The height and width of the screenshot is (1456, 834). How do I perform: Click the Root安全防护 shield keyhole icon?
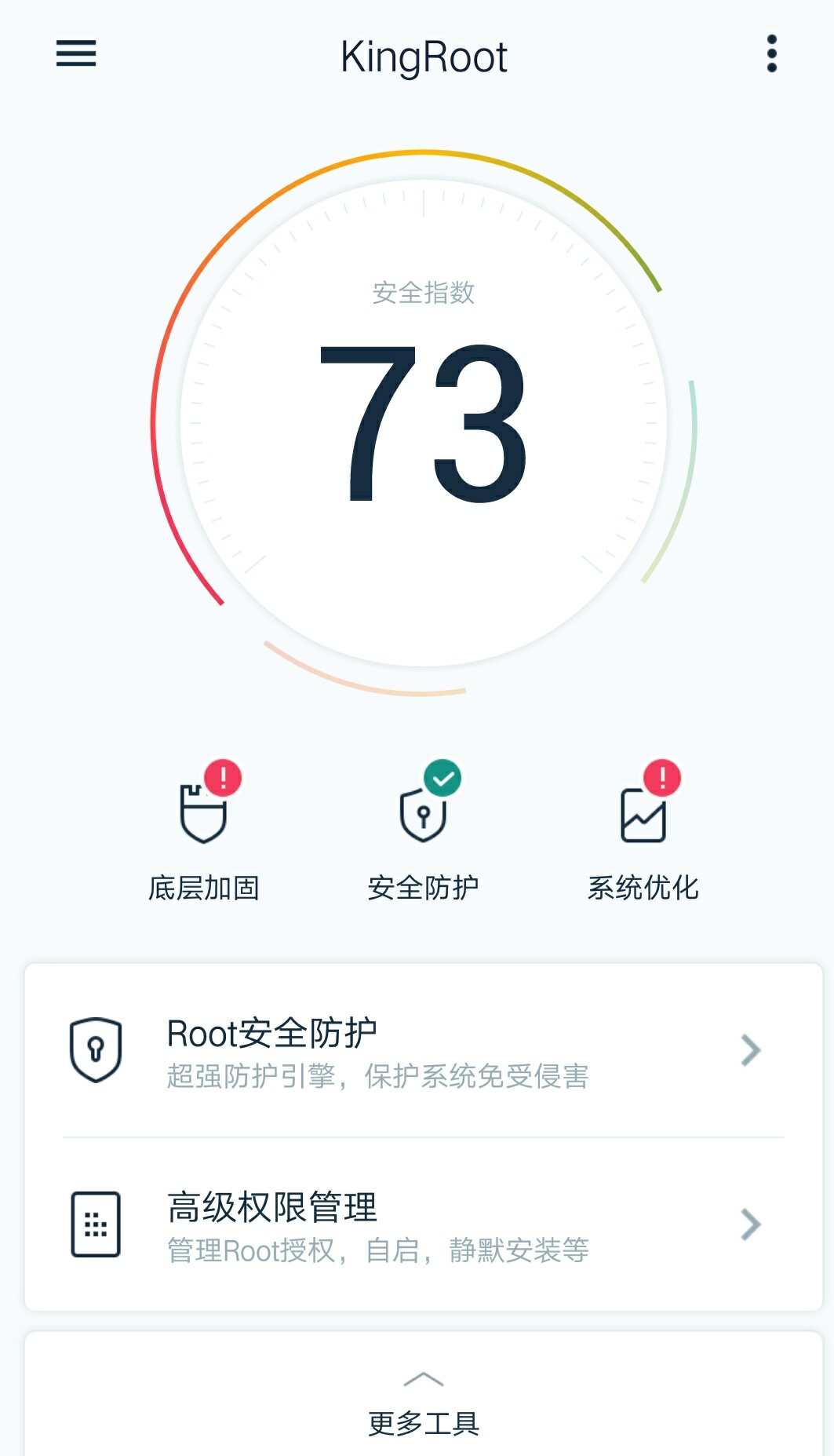point(97,1049)
